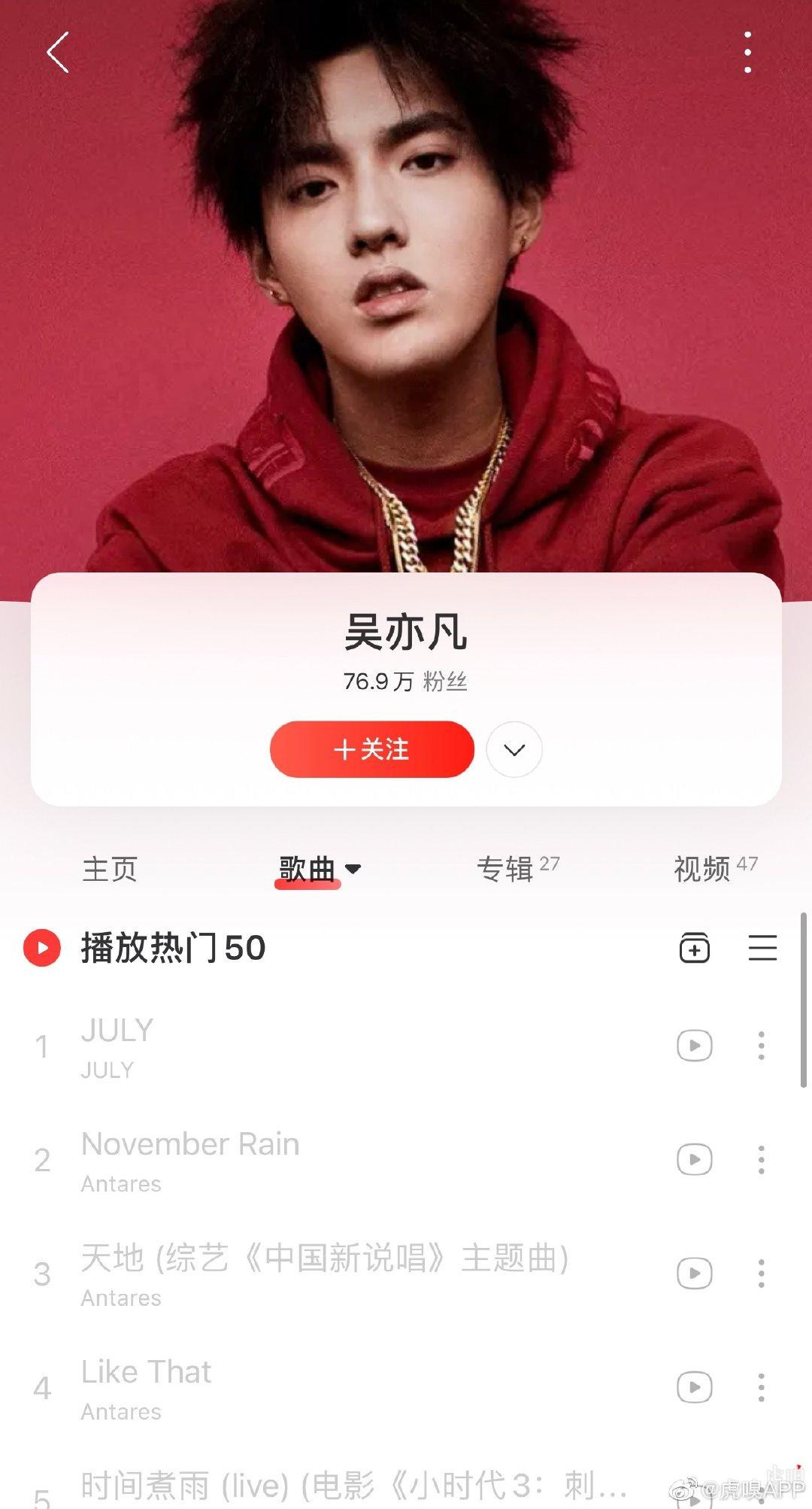Add all songs to a playlist
812x1509 pixels.
pyautogui.click(x=694, y=948)
